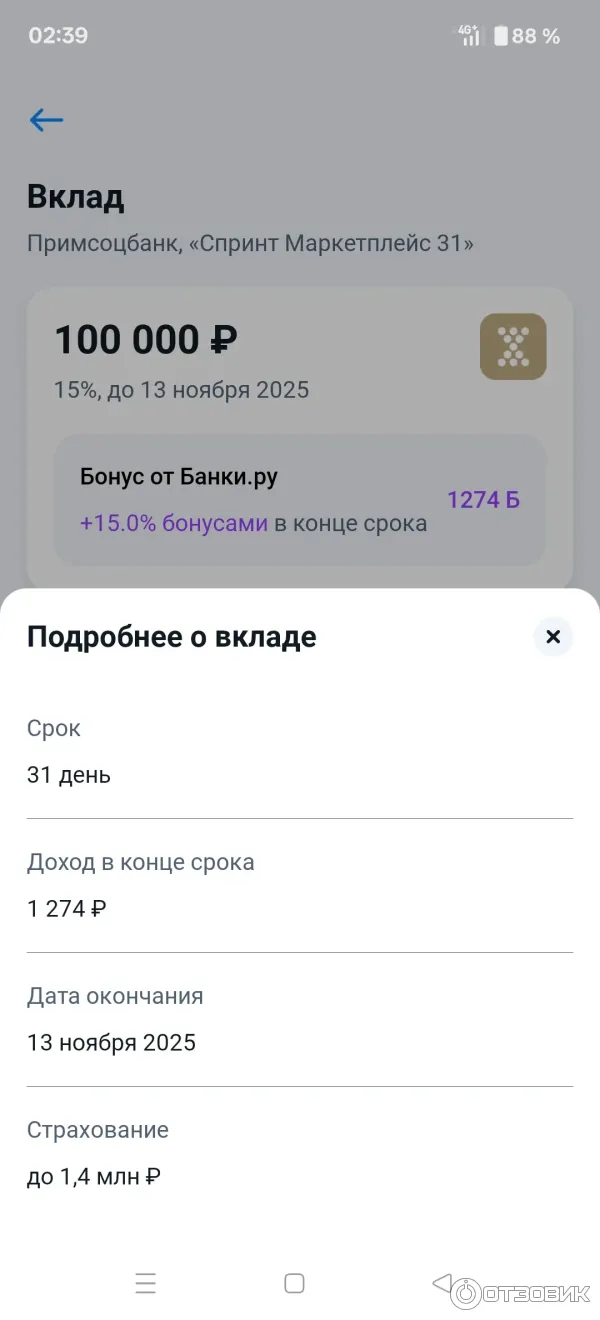600x1320 pixels.
Task: Go back with the top arrow
Action: [46, 121]
